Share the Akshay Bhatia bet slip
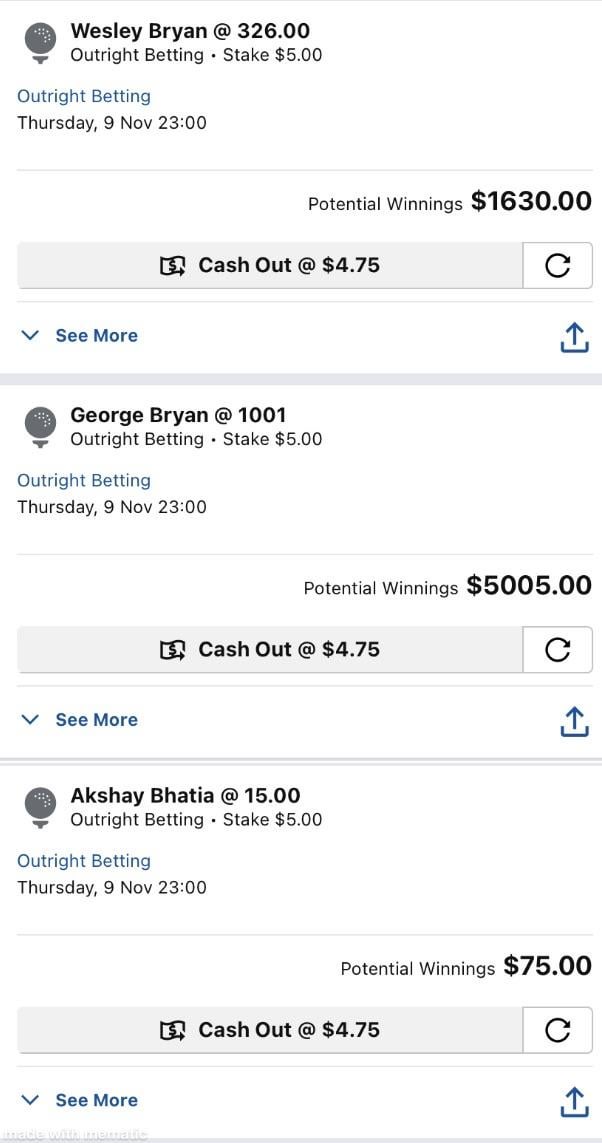 pyautogui.click(x=574, y=1101)
